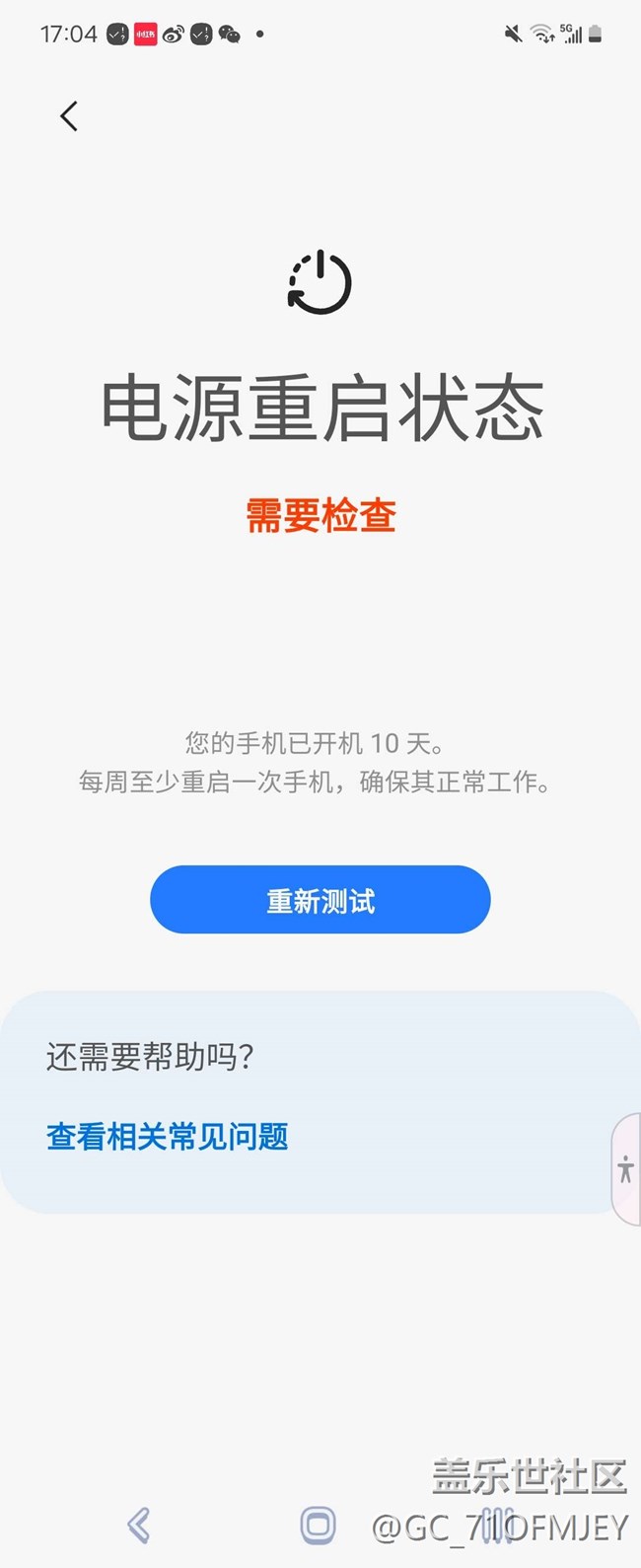Open the 查看相关常见问题 link
The image size is (641, 1568).
tap(168, 1137)
